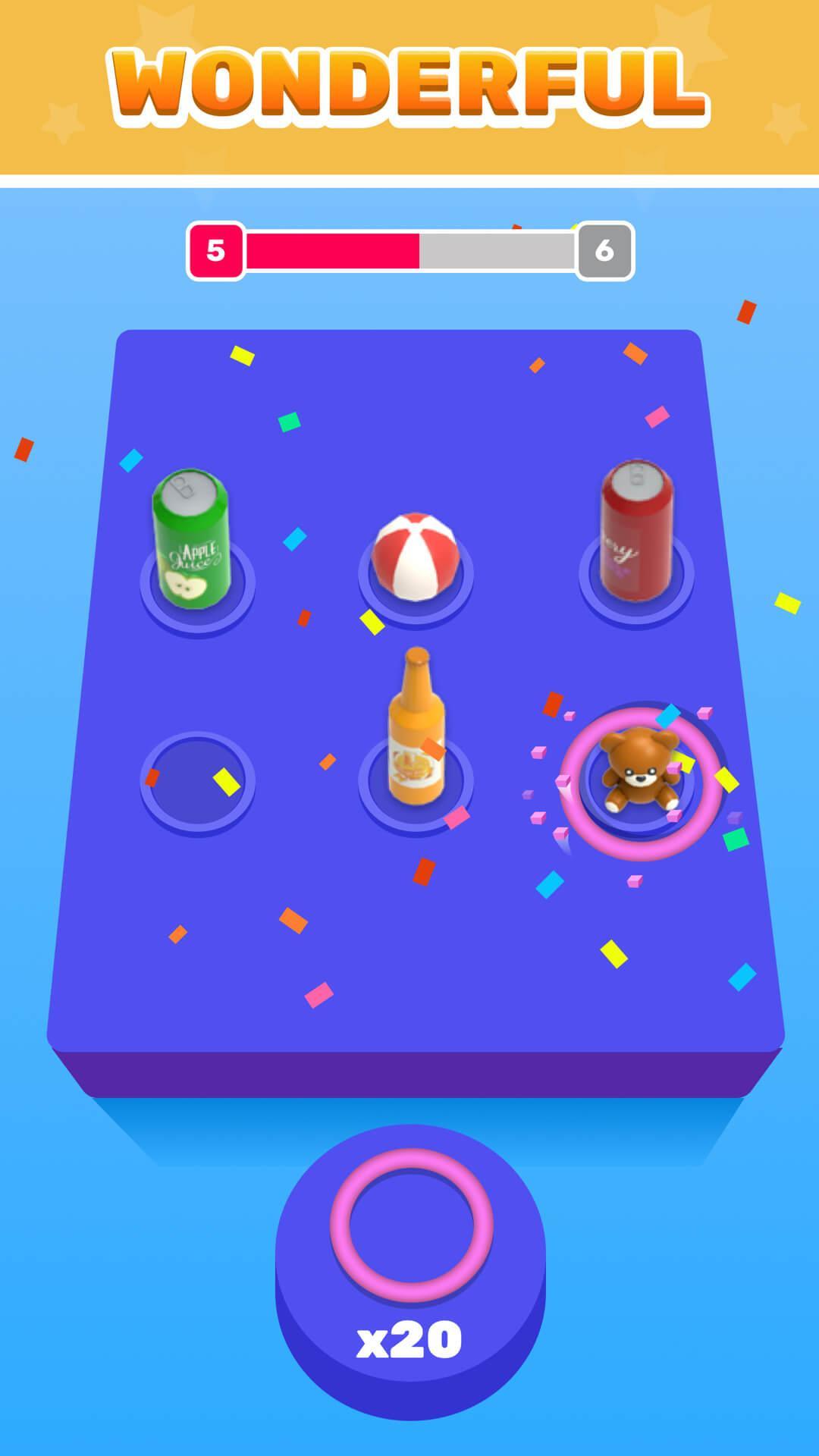Select the red and white beach ball

point(413,556)
